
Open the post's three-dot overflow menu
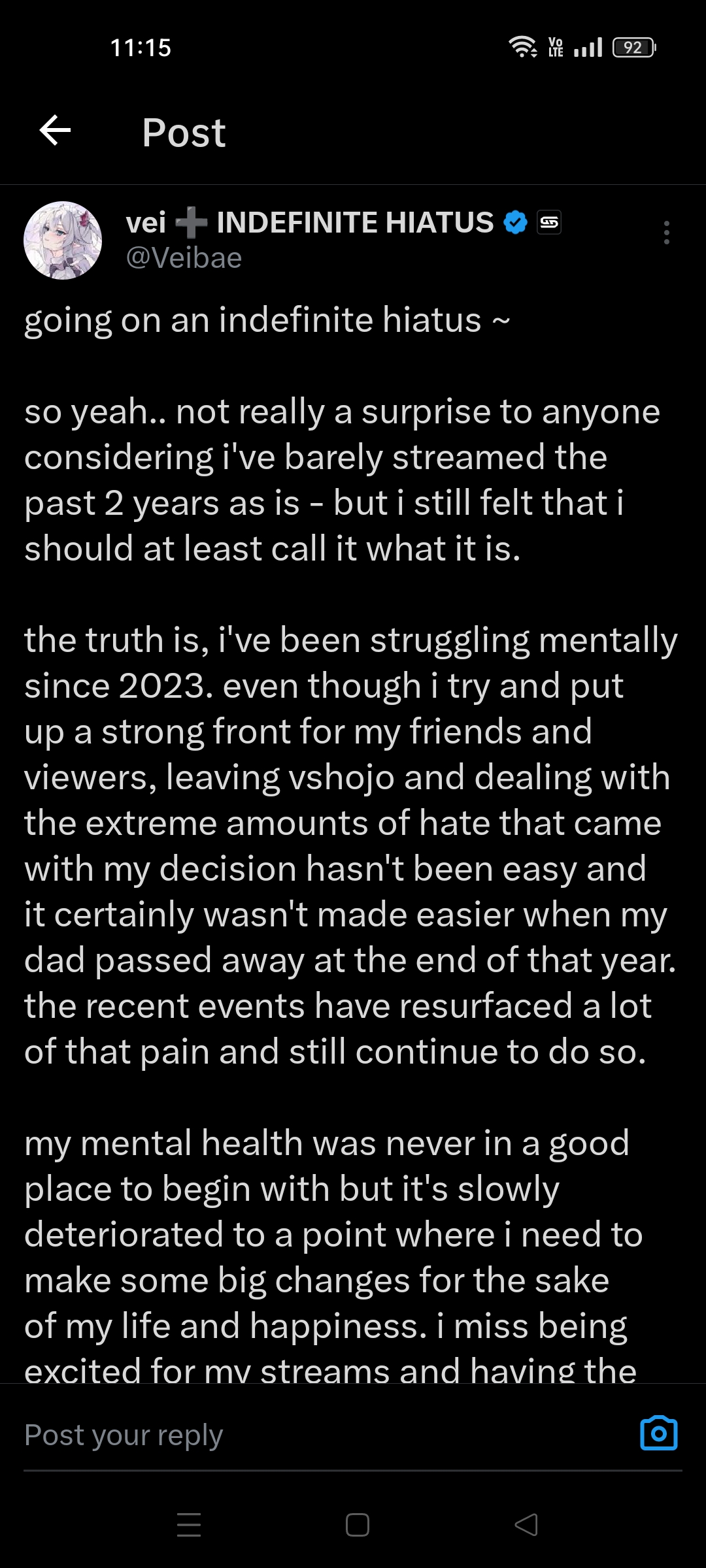click(666, 233)
